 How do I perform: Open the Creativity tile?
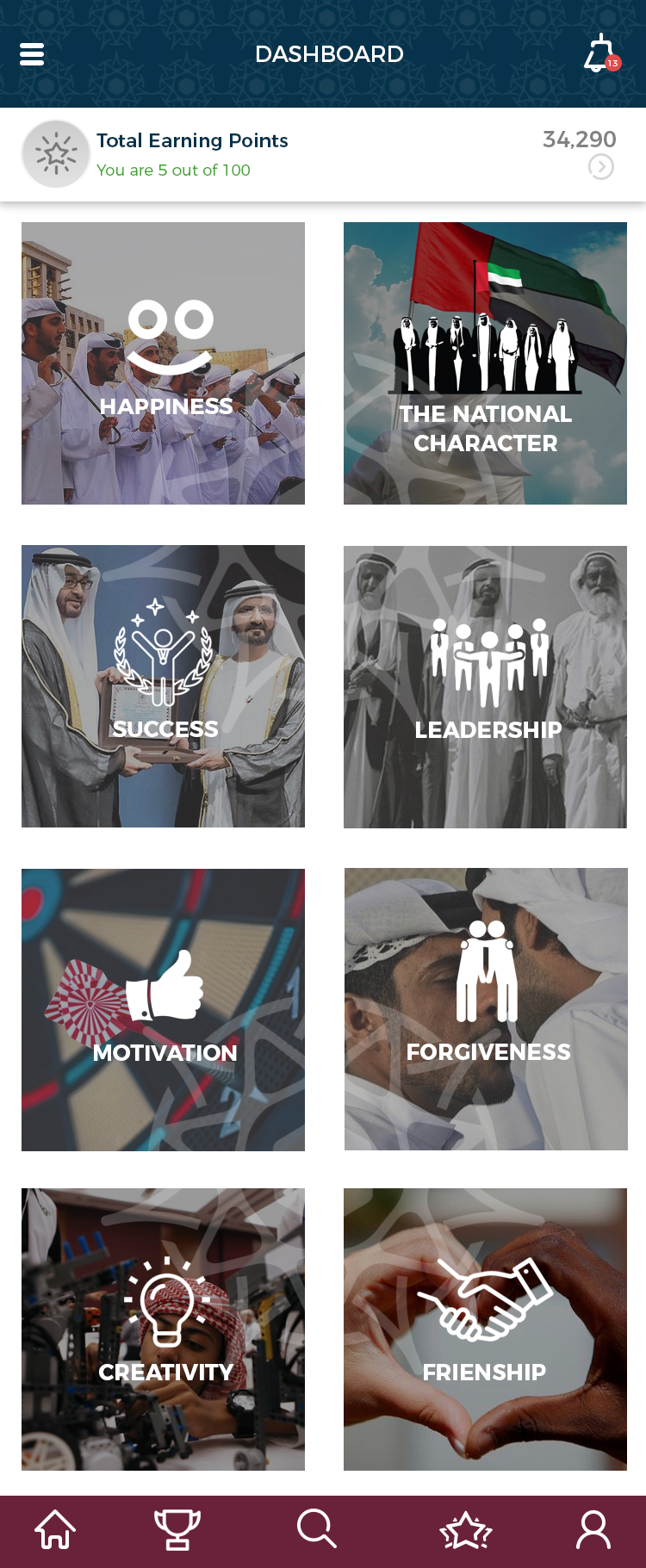click(x=163, y=1329)
